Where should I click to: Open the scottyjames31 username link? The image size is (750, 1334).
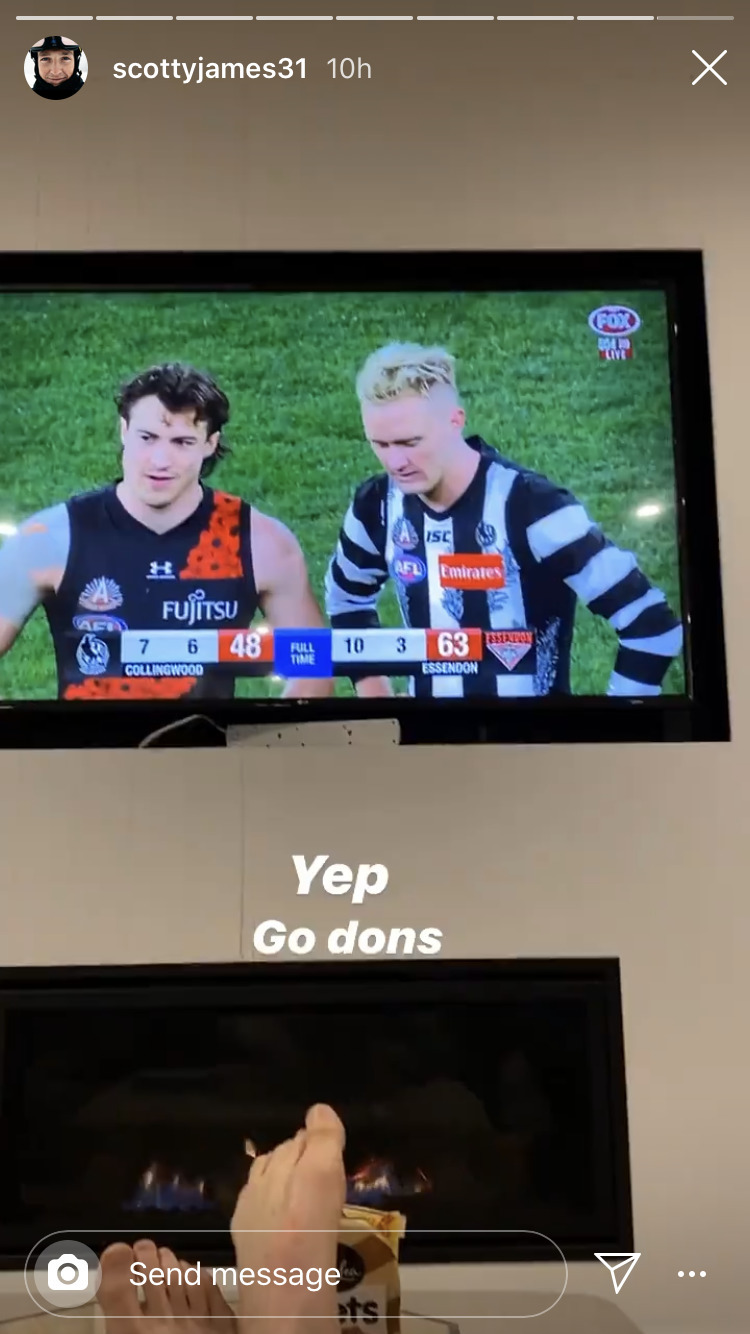pos(210,68)
